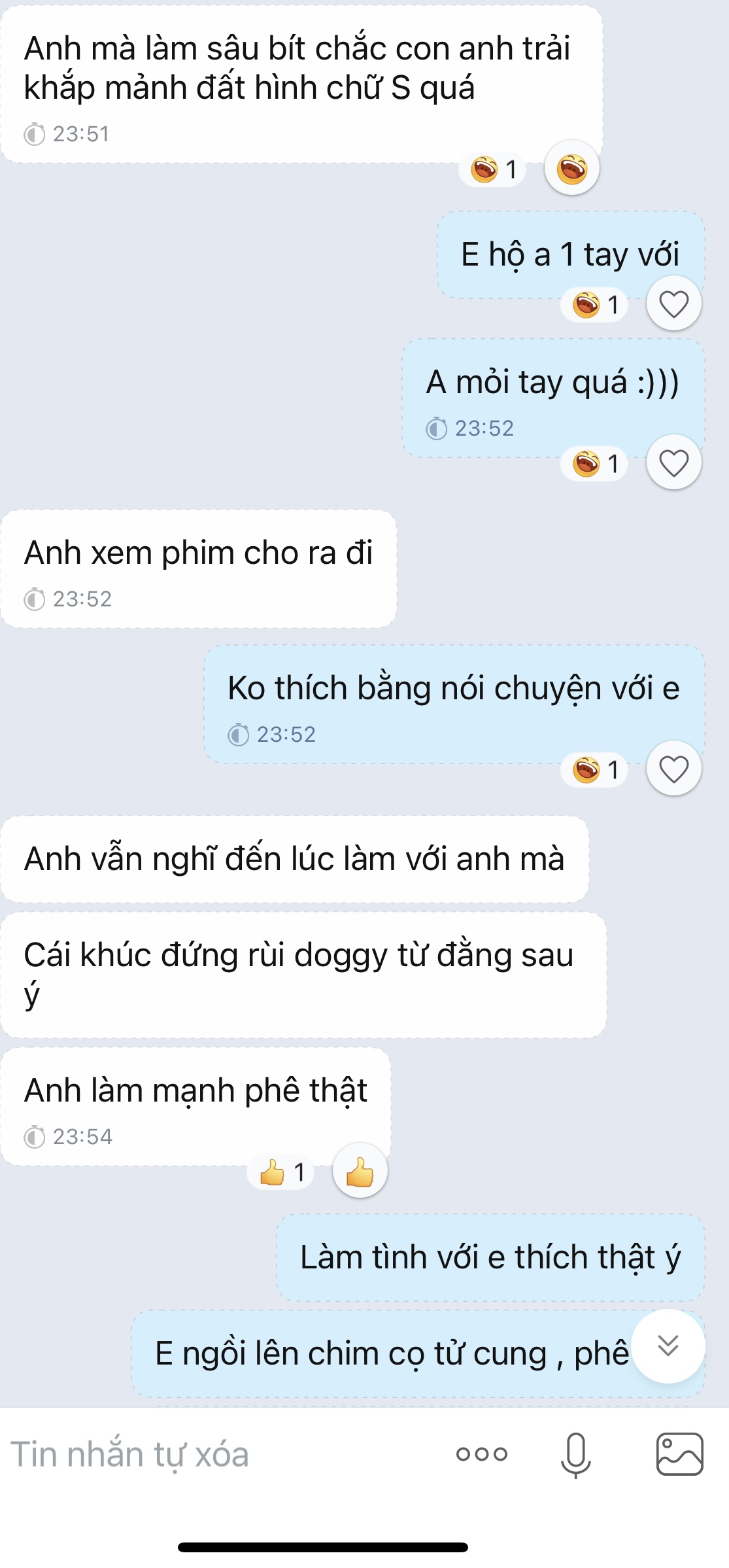
Task: Tap heart on "Ko thích bằng nói chuyện"
Action: click(x=674, y=769)
